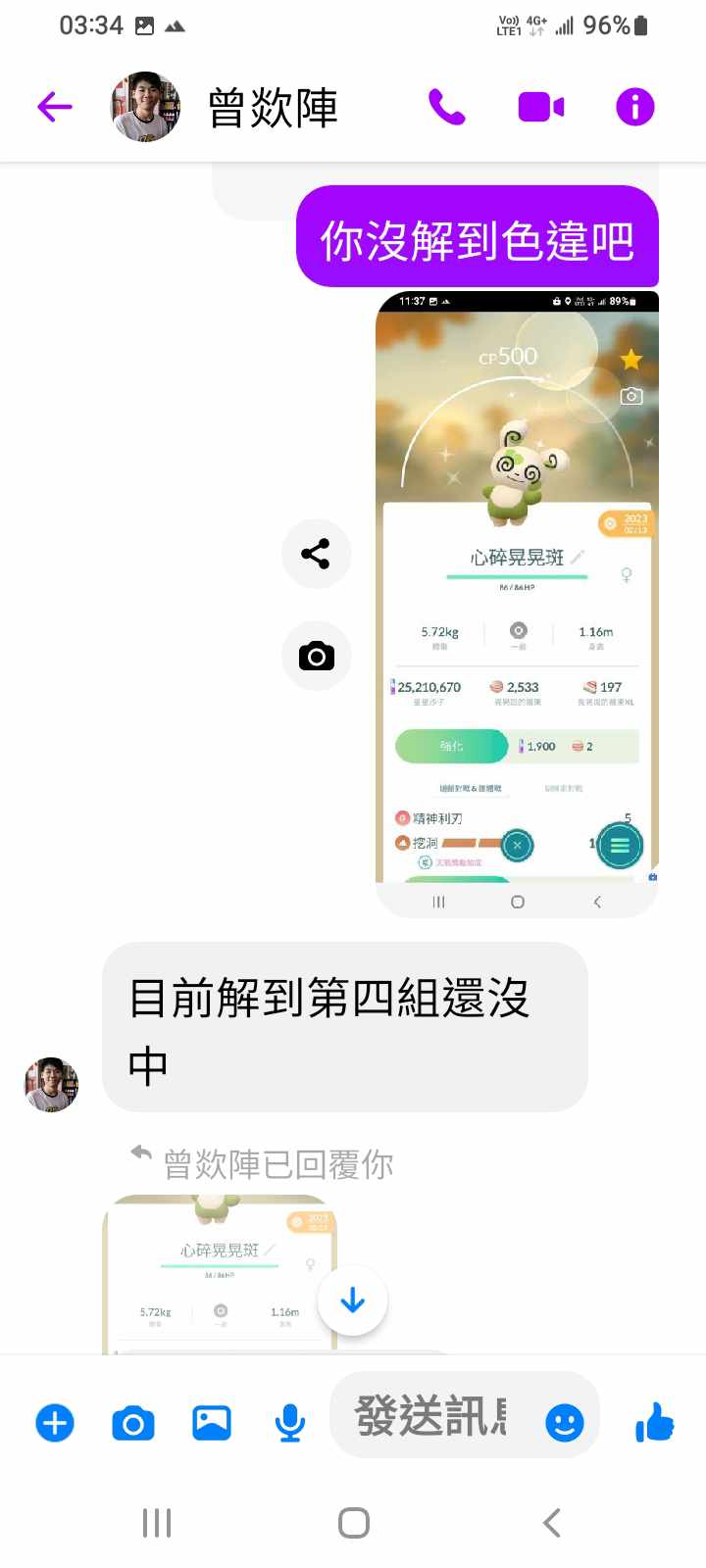Viewport: 706px width, 1568px height.
Task: Focus the 發送訊息 message field
Action: point(431,1416)
